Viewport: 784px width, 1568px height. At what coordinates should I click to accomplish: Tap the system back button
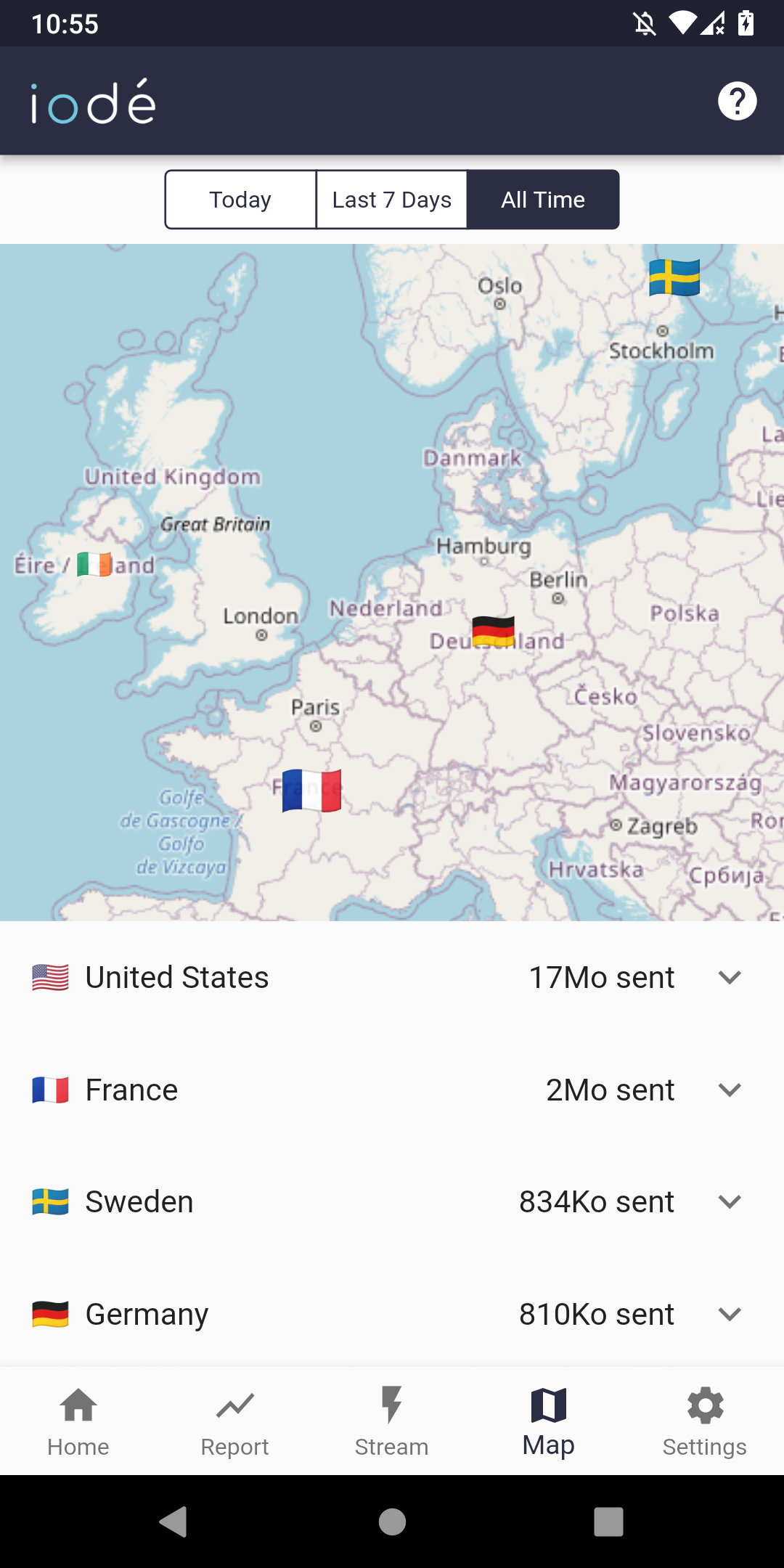(x=174, y=1522)
